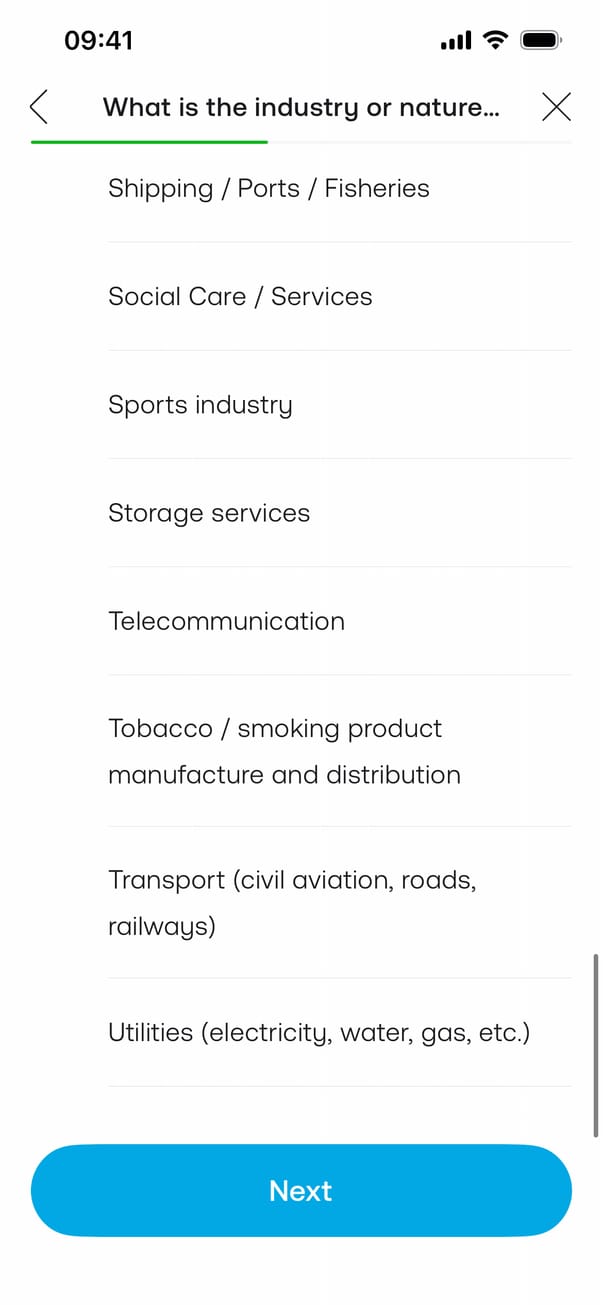
Task: Choose Telecommunication as the industry
Action: point(226,621)
